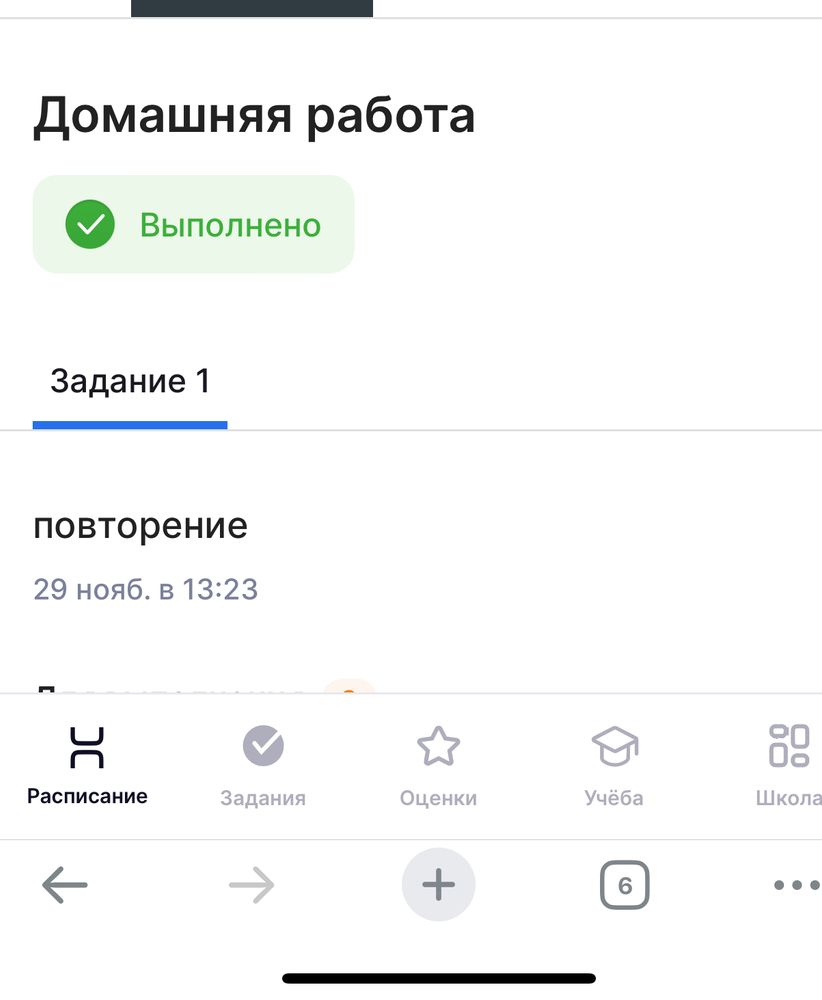Tap the green checkmark on the Выполнено badge

coord(91,223)
